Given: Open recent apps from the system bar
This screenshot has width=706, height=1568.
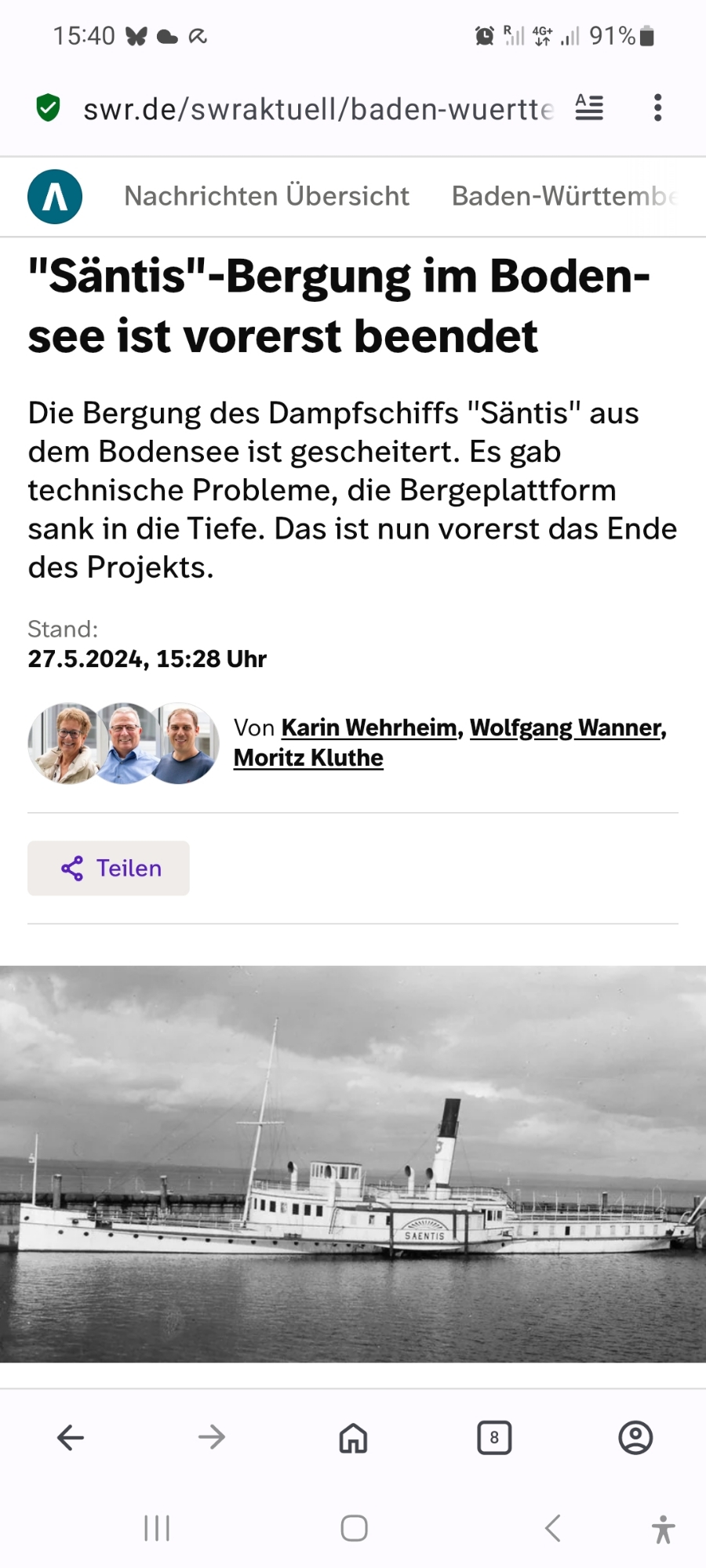Looking at the screenshot, I should 157,1528.
